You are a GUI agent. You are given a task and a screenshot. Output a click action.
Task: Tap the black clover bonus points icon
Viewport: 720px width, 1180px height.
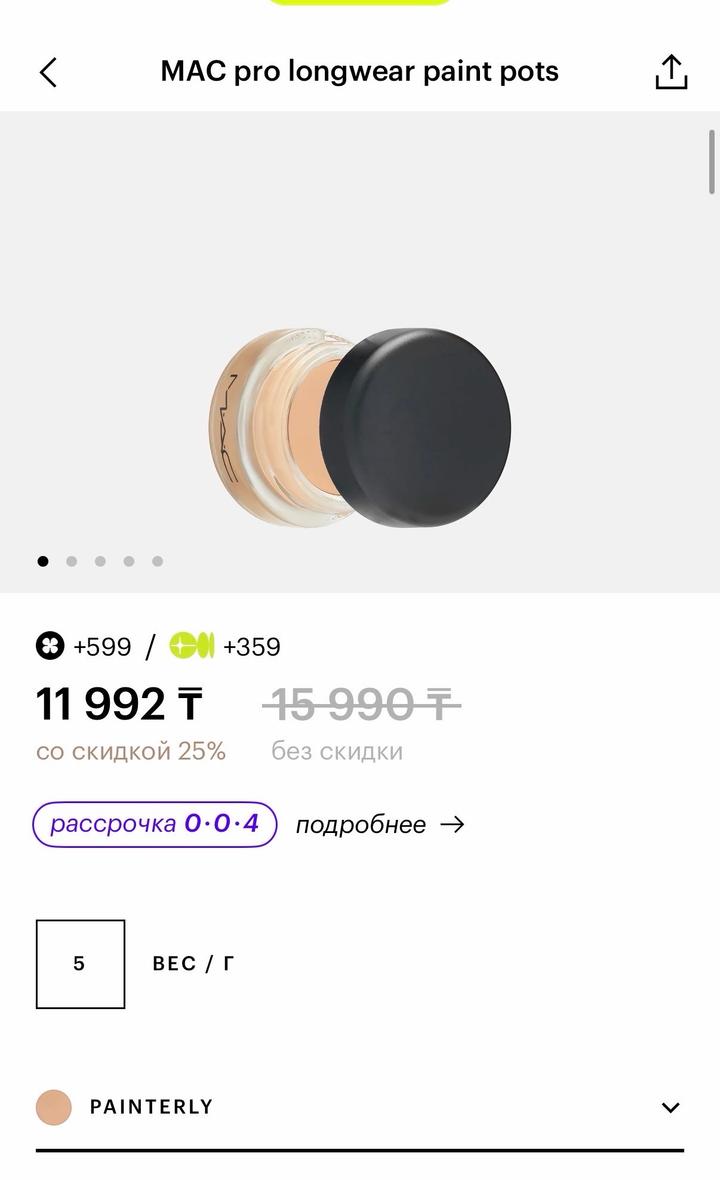47,647
